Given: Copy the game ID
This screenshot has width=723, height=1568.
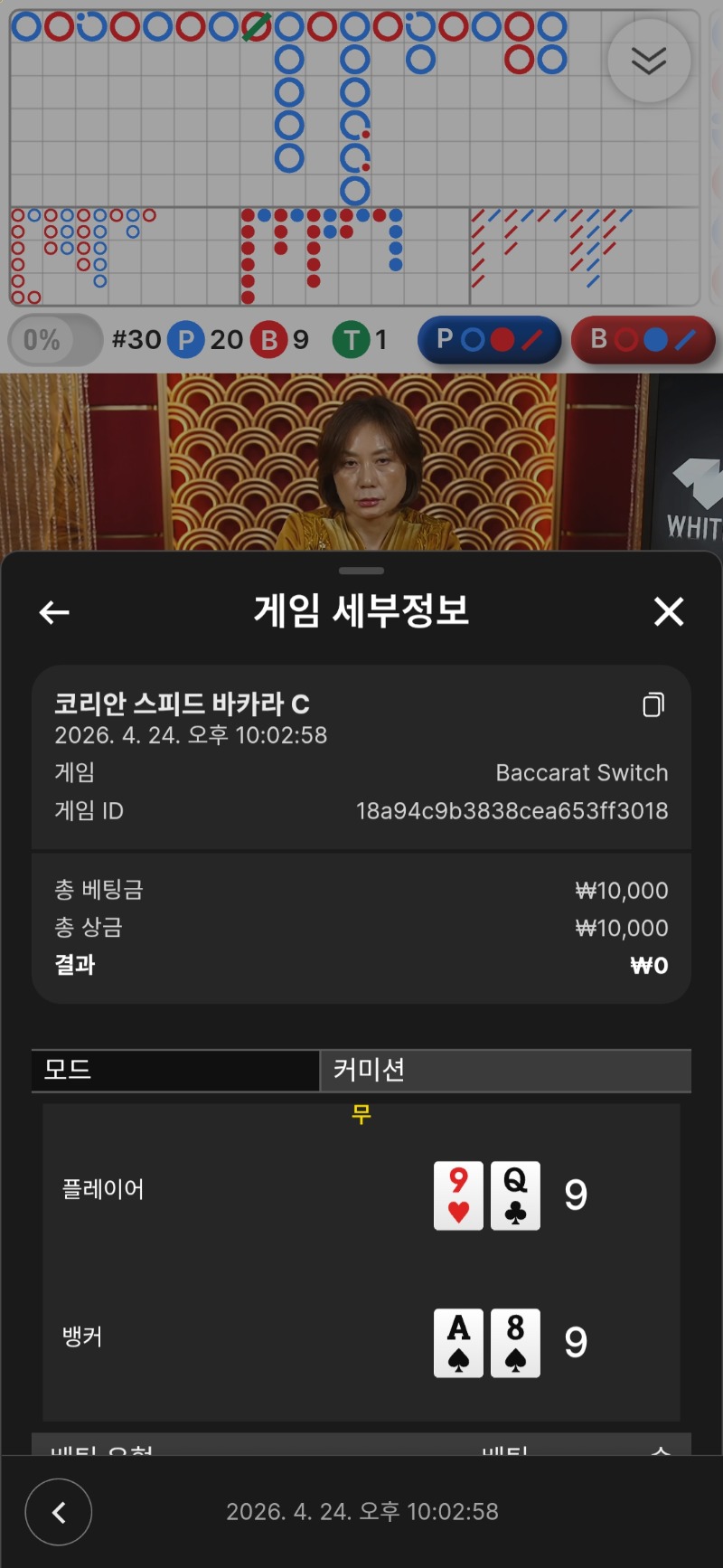Looking at the screenshot, I should point(653,704).
